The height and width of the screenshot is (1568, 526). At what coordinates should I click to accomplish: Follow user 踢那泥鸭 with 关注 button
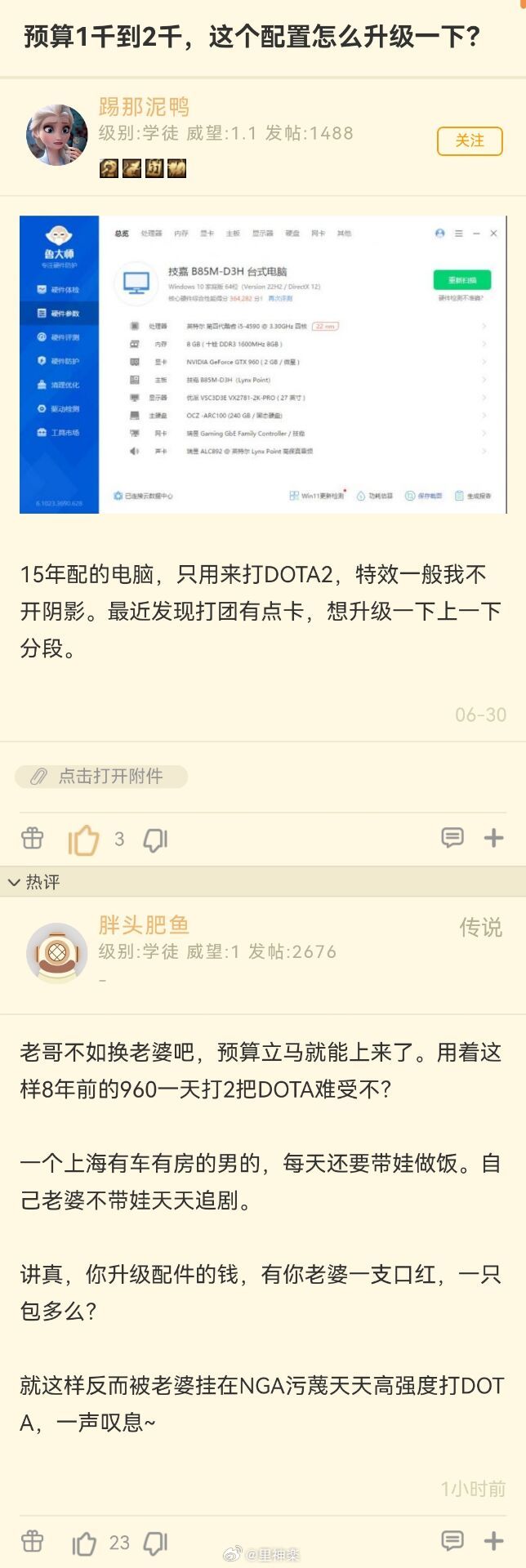(469, 141)
